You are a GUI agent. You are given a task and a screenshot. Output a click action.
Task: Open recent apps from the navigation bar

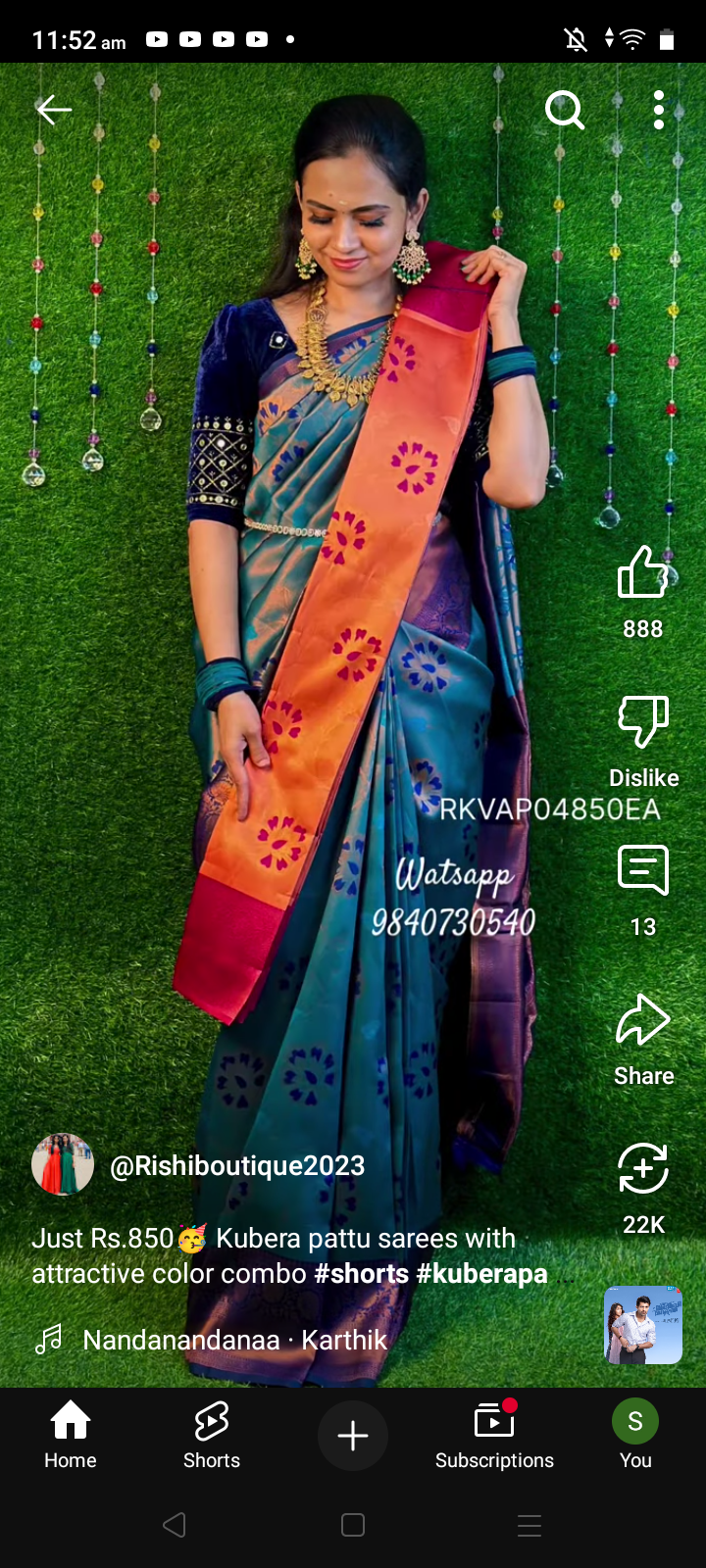[x=529, y=1525]
